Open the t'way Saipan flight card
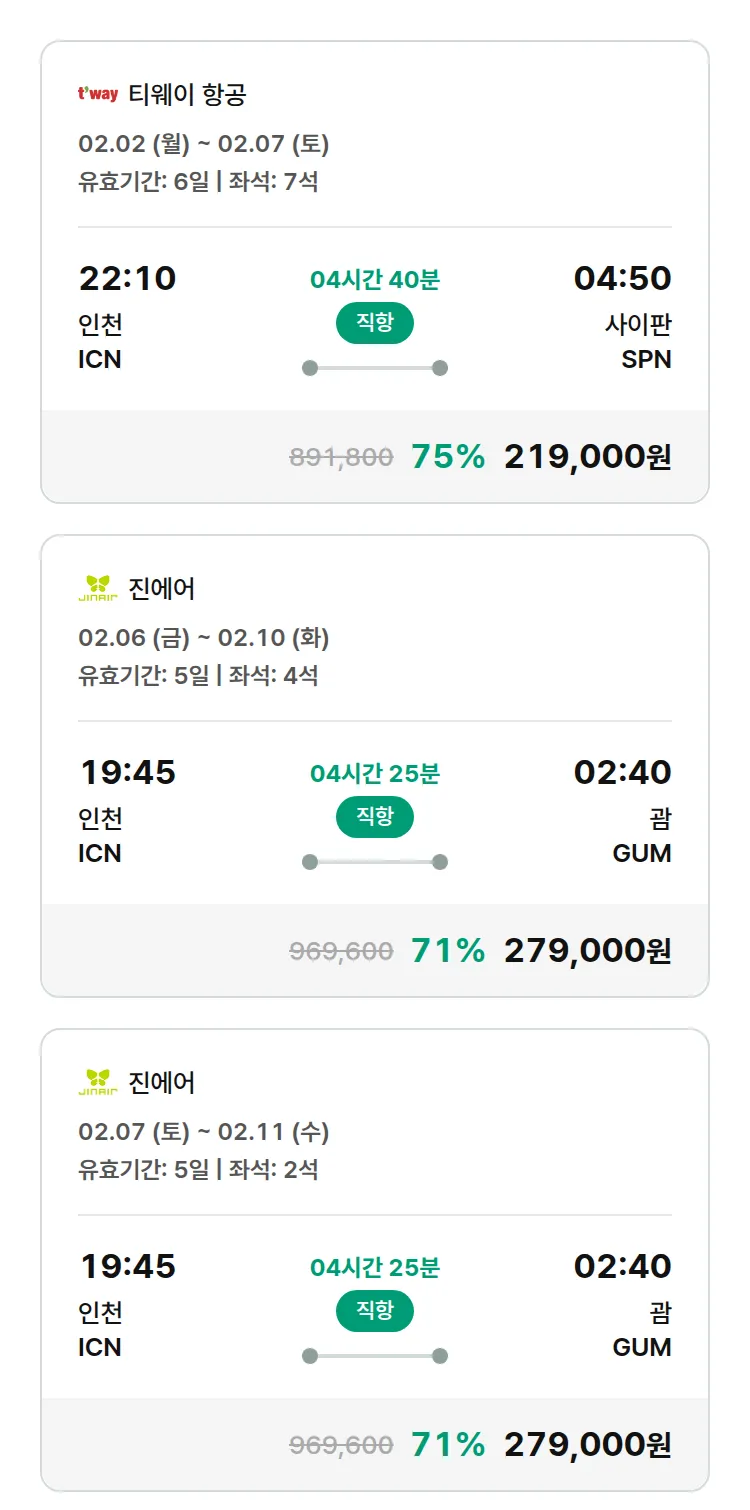Screen dimensions: 750x1510 [375, 265]
